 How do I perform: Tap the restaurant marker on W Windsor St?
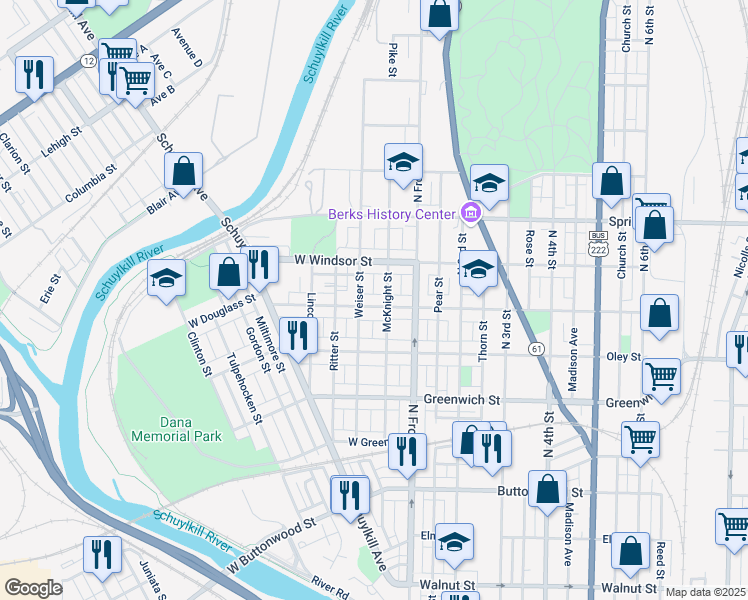[260, 265]
